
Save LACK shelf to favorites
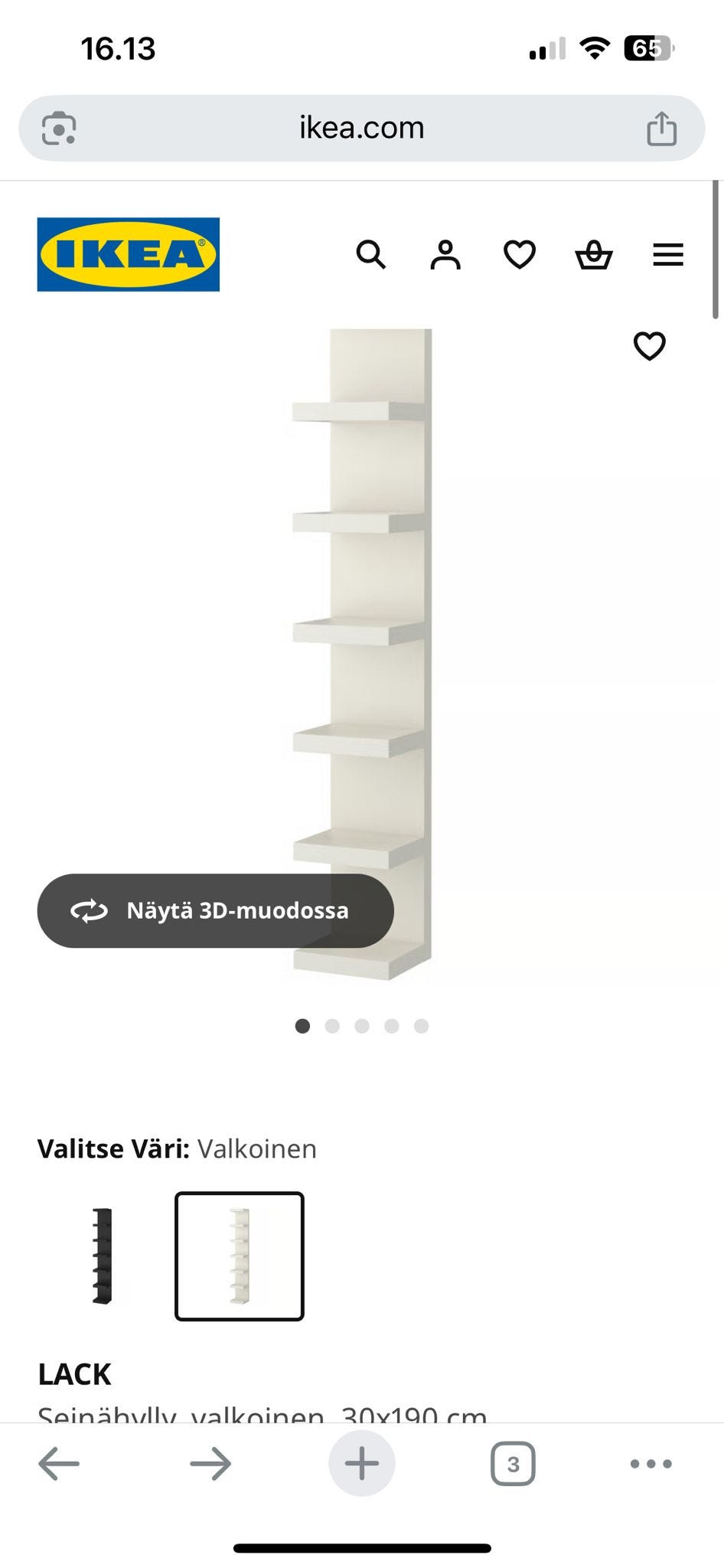[649, 346]
